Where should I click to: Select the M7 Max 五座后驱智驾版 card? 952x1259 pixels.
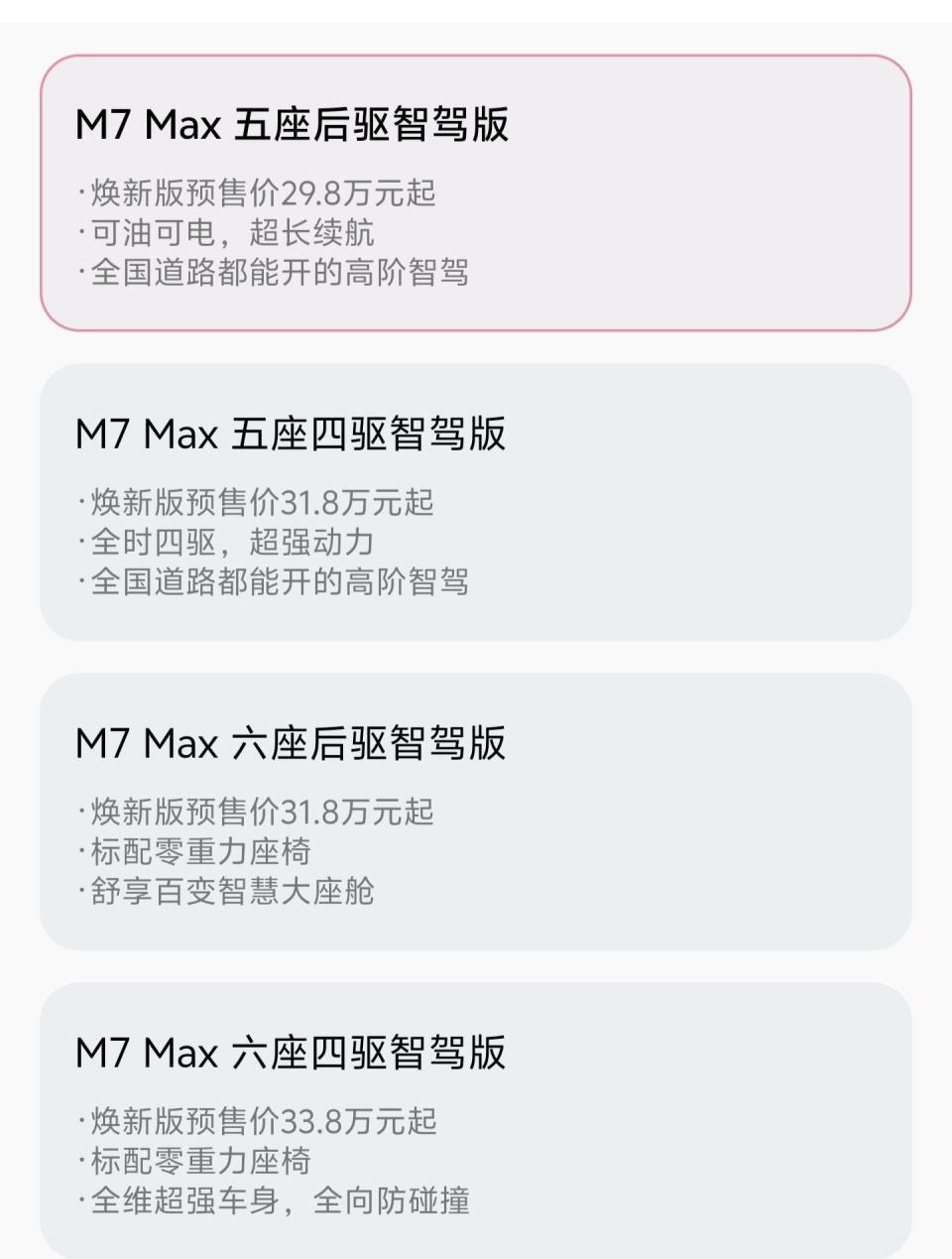click(475, 192)
